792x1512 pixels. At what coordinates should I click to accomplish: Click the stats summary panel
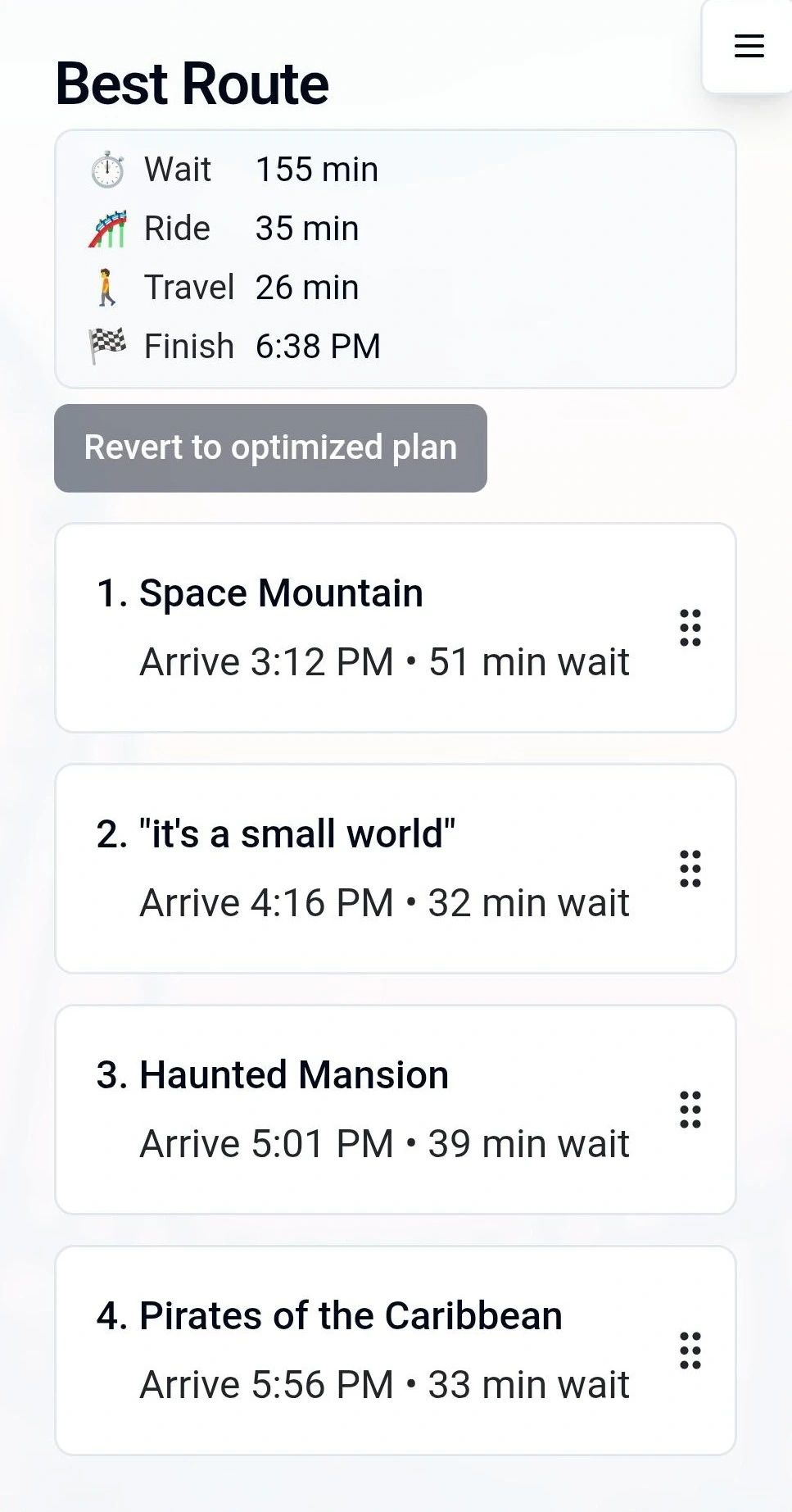(x=396, y=257)
